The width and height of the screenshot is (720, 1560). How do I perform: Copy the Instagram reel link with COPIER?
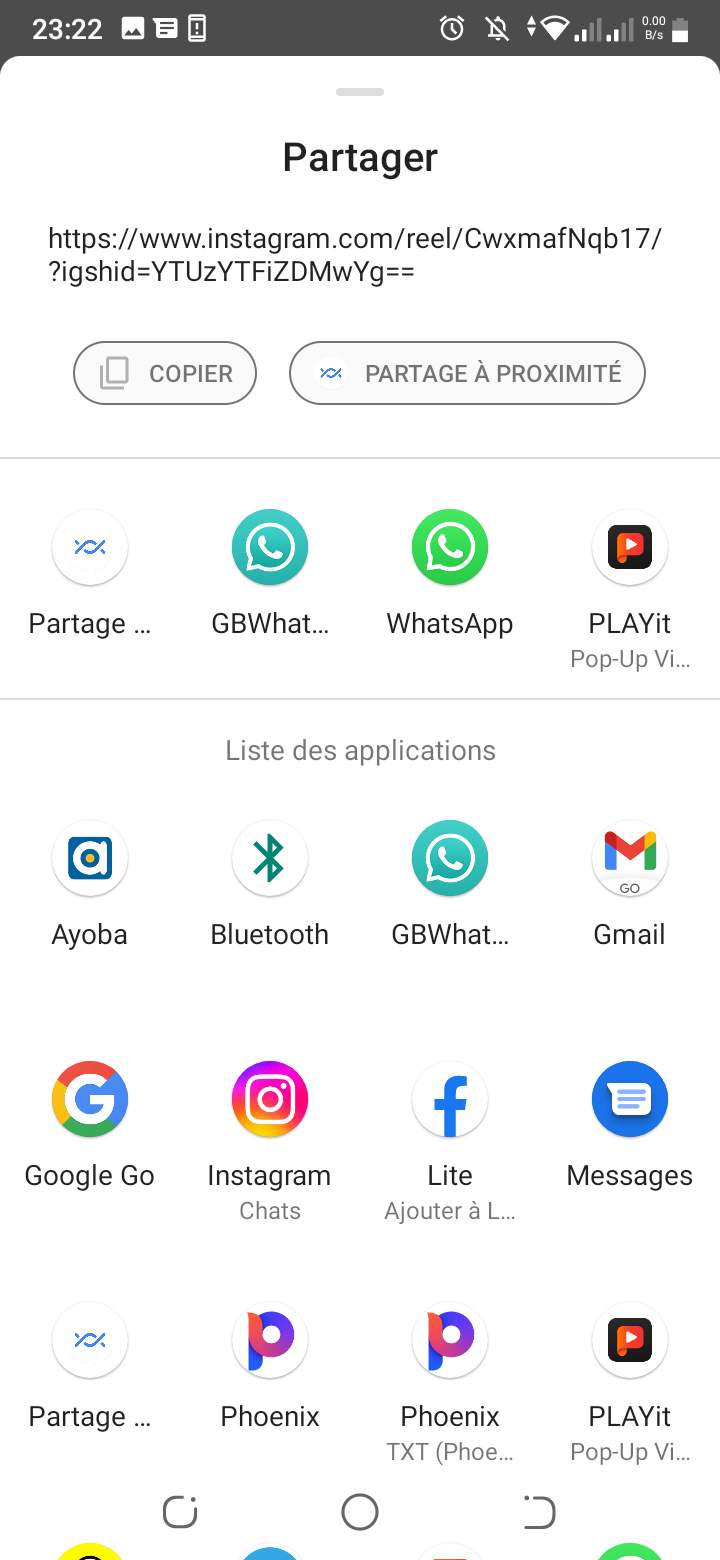(165, 374)
